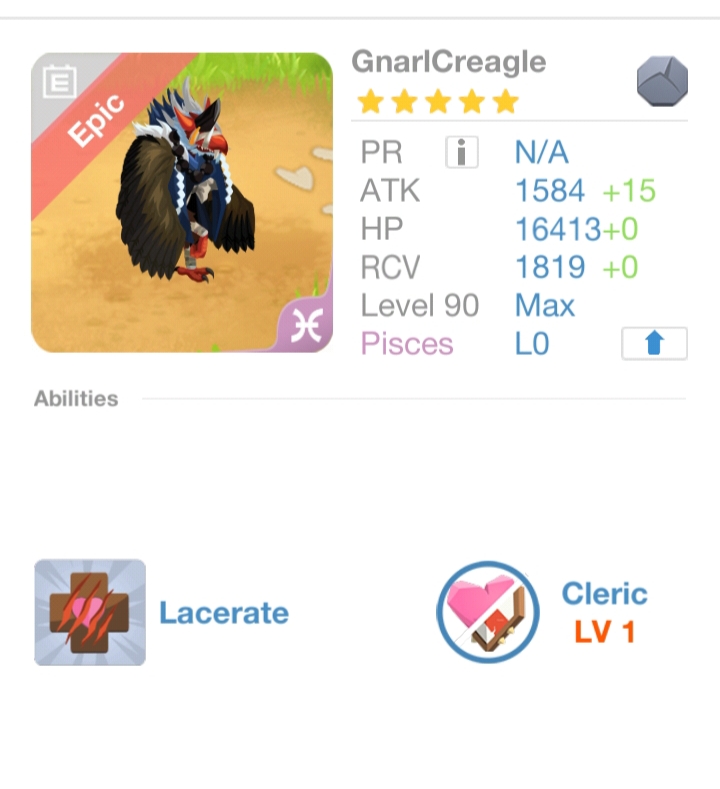
Task: View the Lacerate ability details
Action: coord(91,612)
